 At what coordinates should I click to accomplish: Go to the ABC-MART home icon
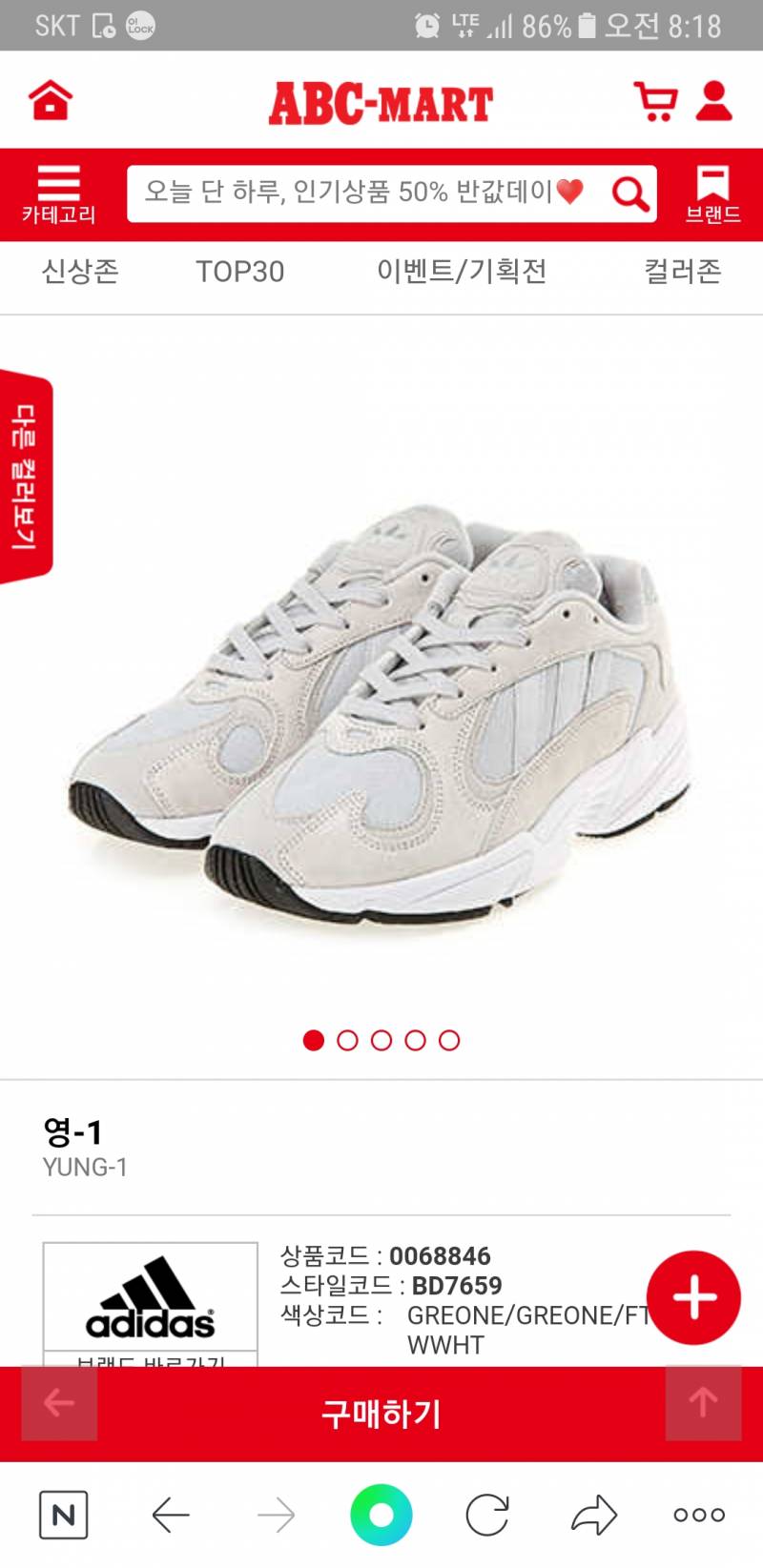(x=51, y=100)
